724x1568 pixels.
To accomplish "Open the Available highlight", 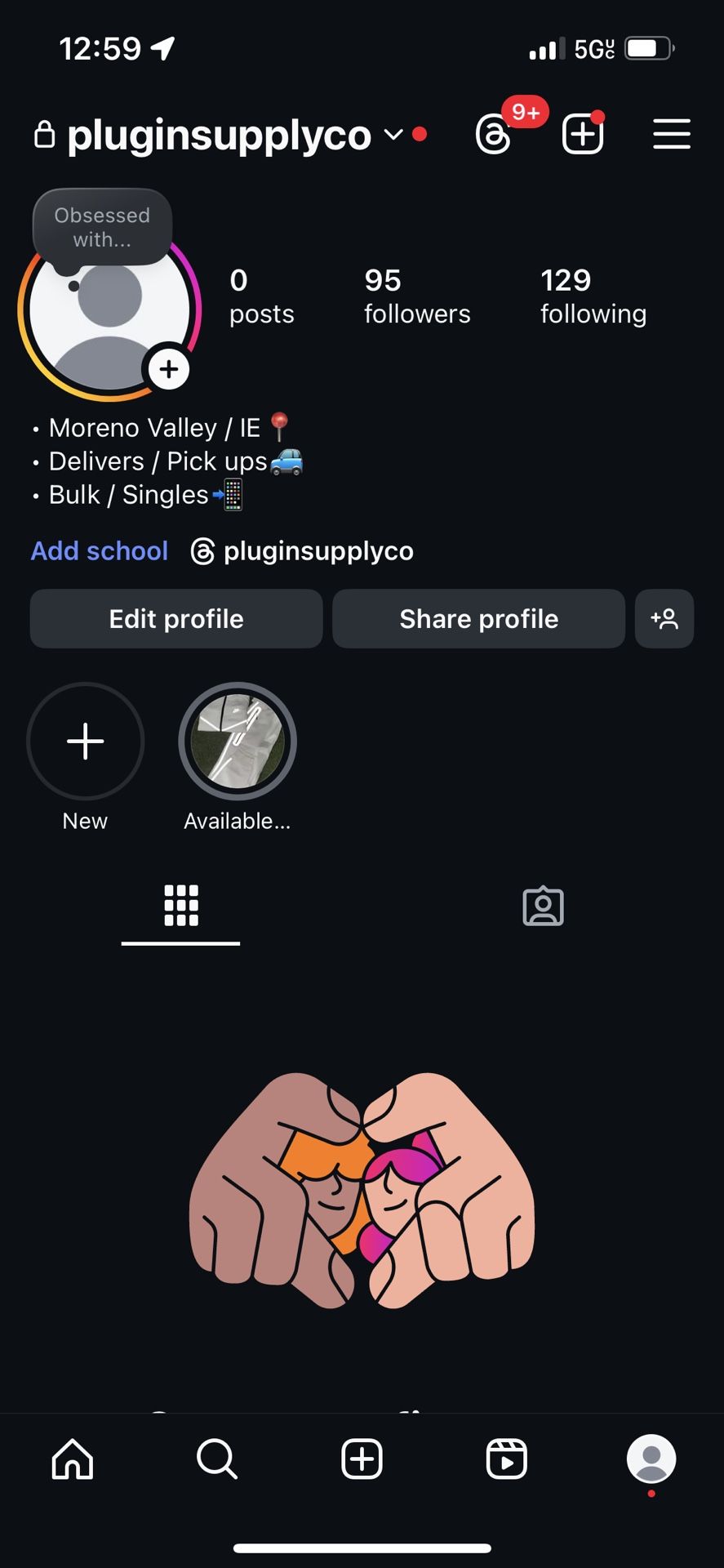I will point(237,742).
